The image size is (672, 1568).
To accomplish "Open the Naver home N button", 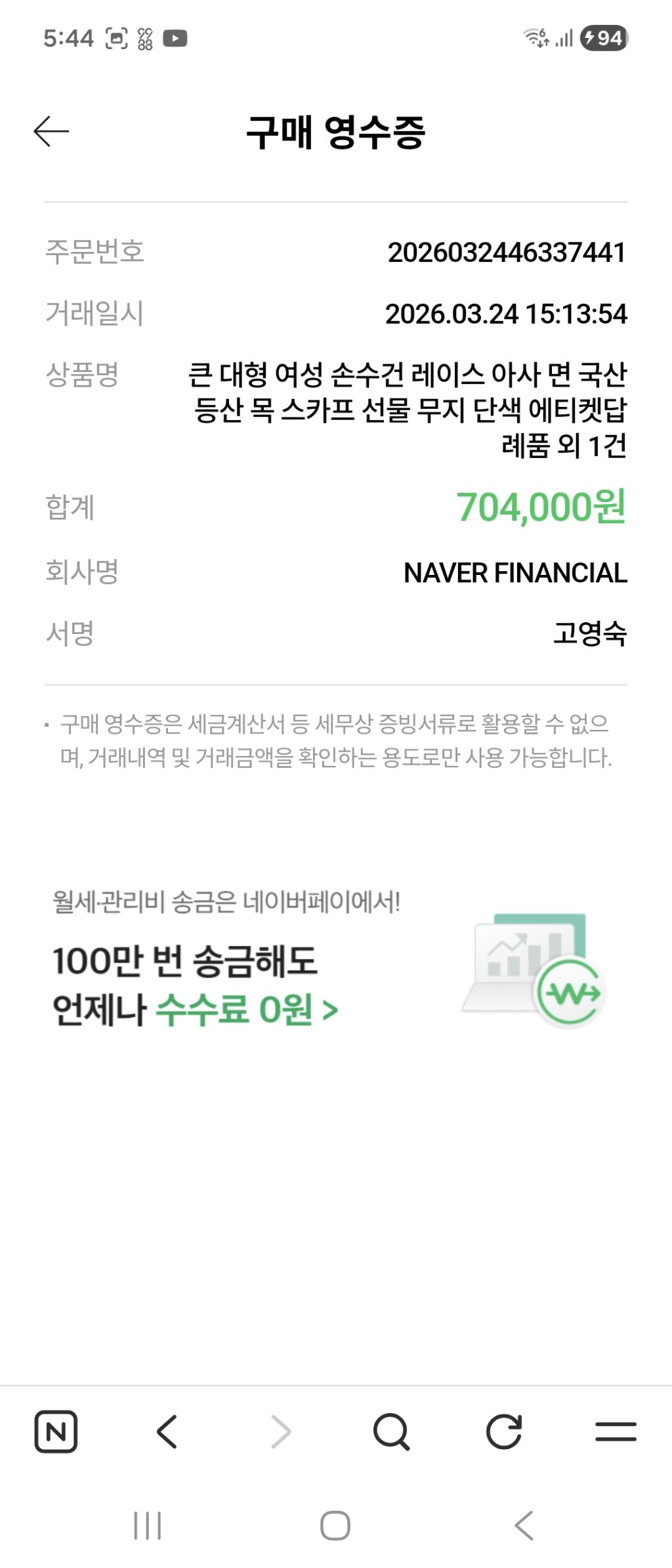I will (56, 1431).
